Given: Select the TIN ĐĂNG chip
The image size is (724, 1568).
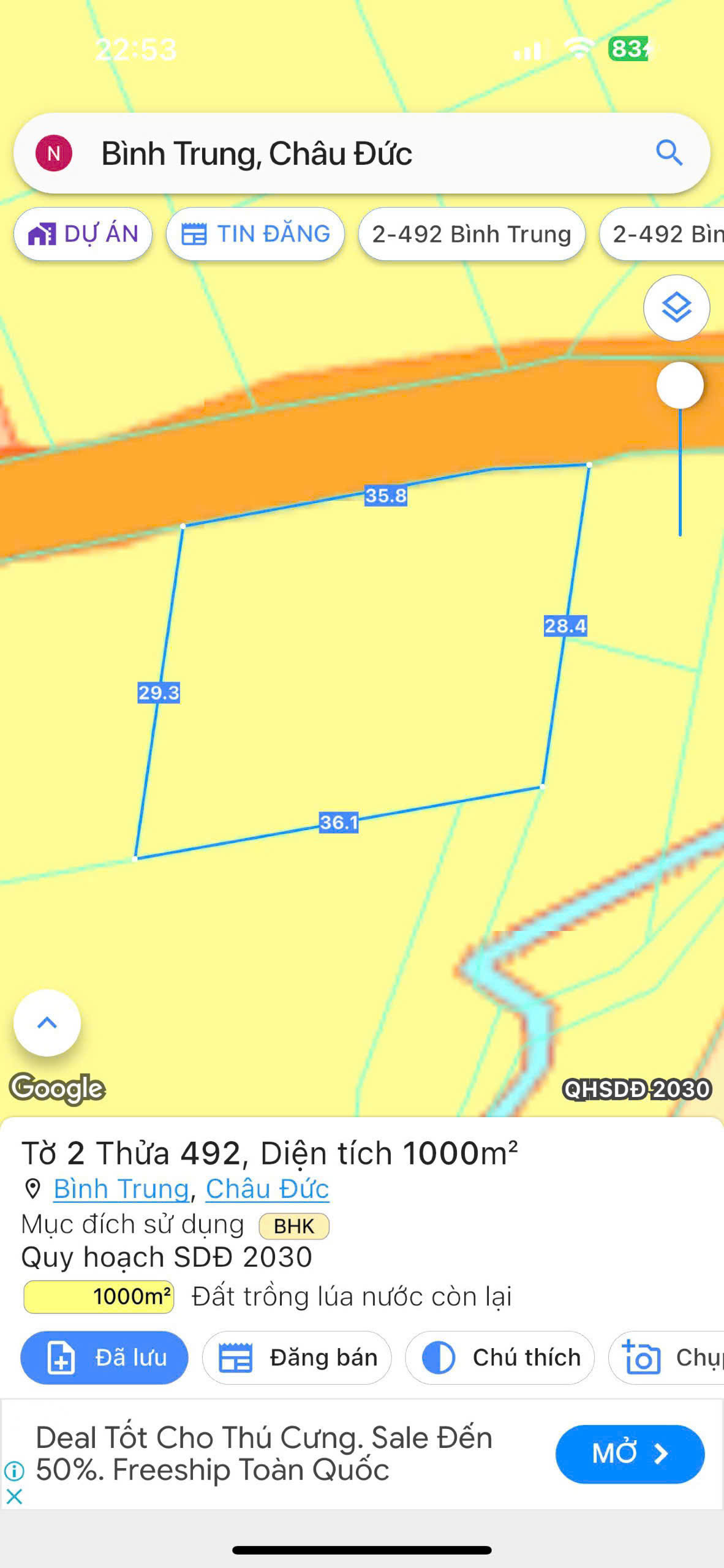Looking at the screenshot, I should tap(255, 234).
